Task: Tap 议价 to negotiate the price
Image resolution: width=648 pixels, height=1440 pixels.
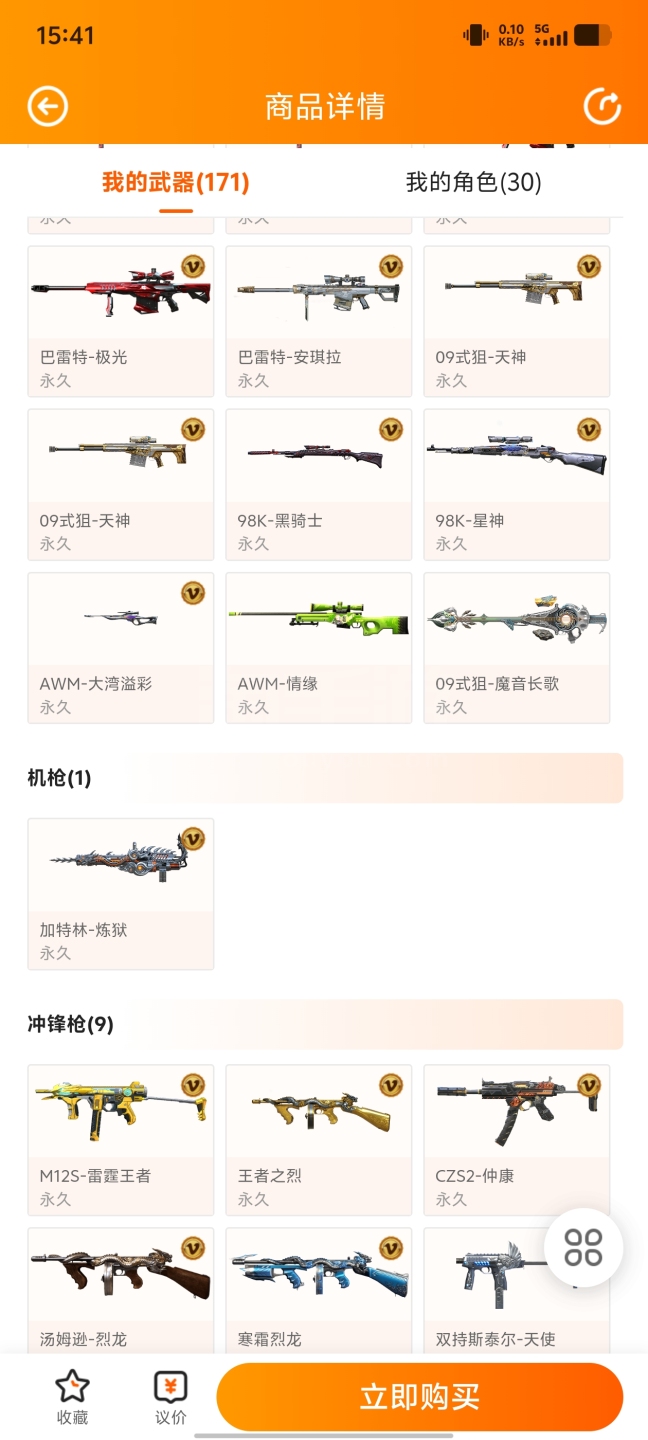Action: point(170,1397)
